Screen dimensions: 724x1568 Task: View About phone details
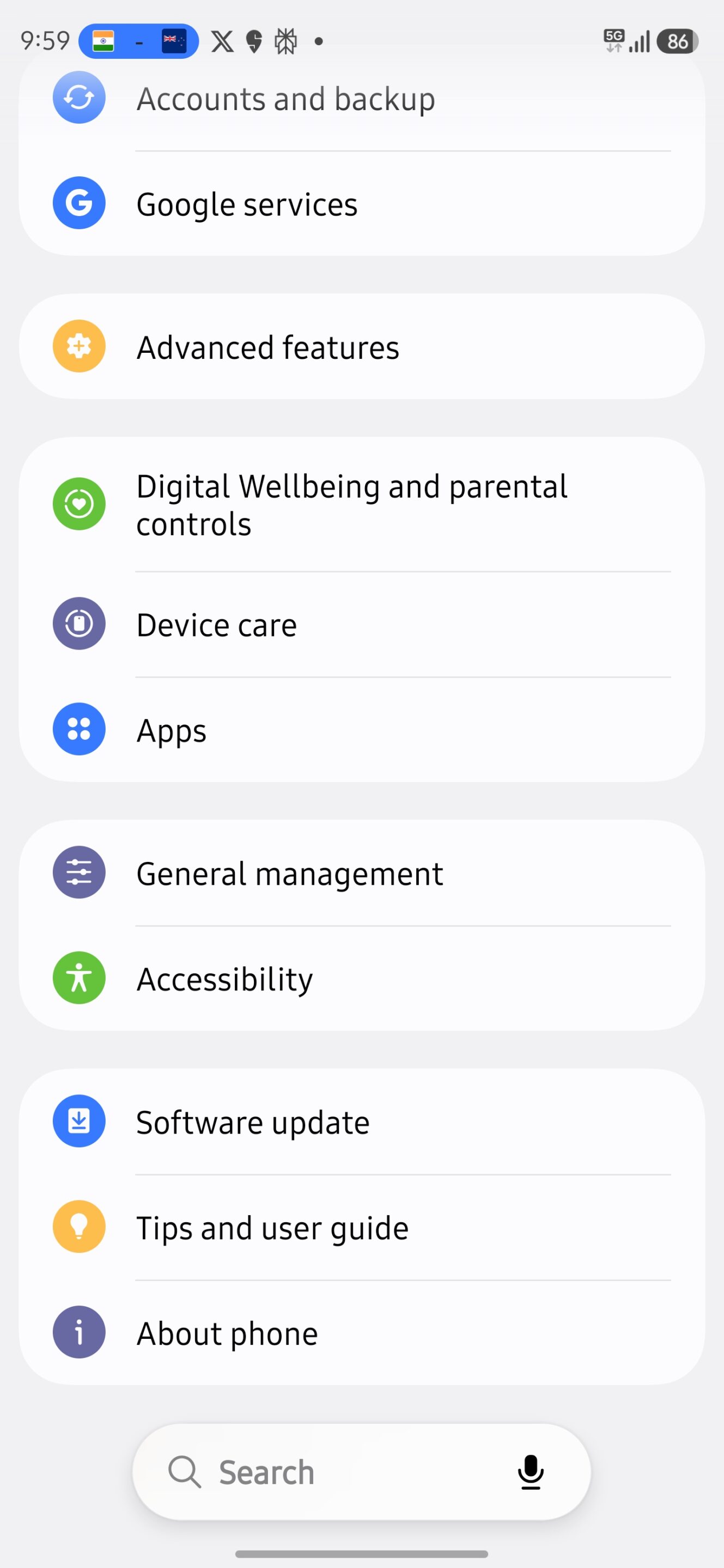point(227,1332)
